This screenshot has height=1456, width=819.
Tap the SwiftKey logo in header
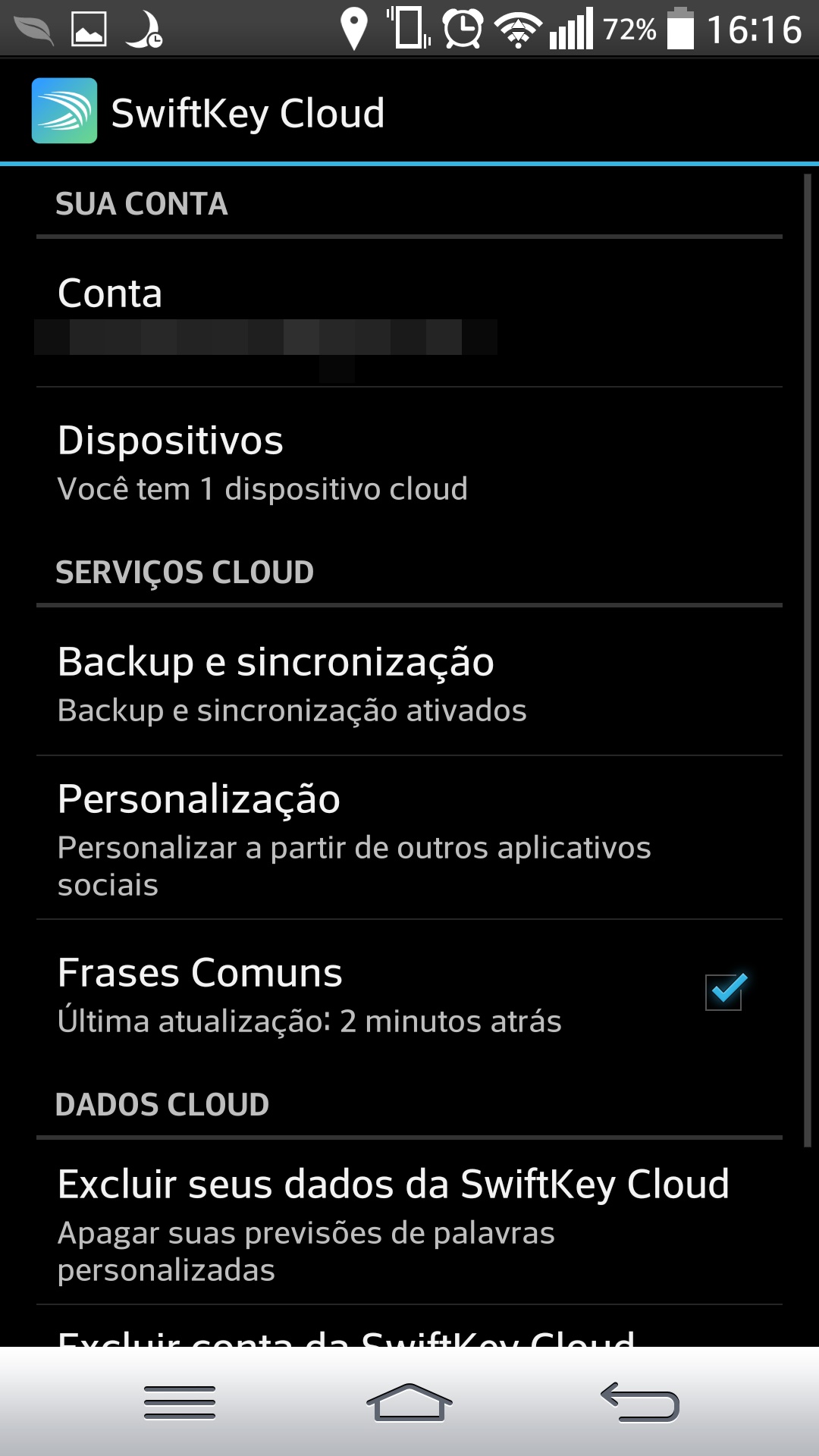[x=64, y=111]
